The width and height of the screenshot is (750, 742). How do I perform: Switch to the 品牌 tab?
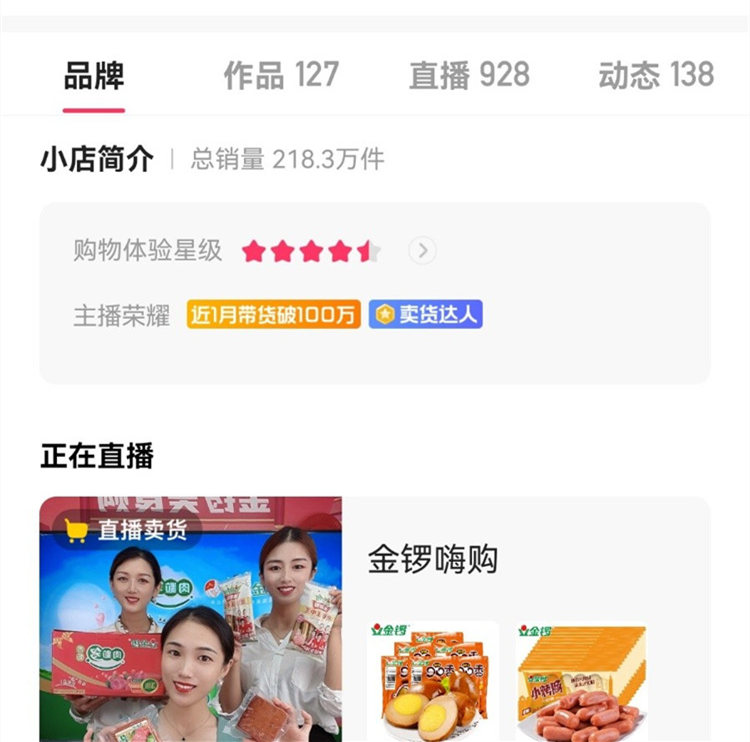(94, 76)
